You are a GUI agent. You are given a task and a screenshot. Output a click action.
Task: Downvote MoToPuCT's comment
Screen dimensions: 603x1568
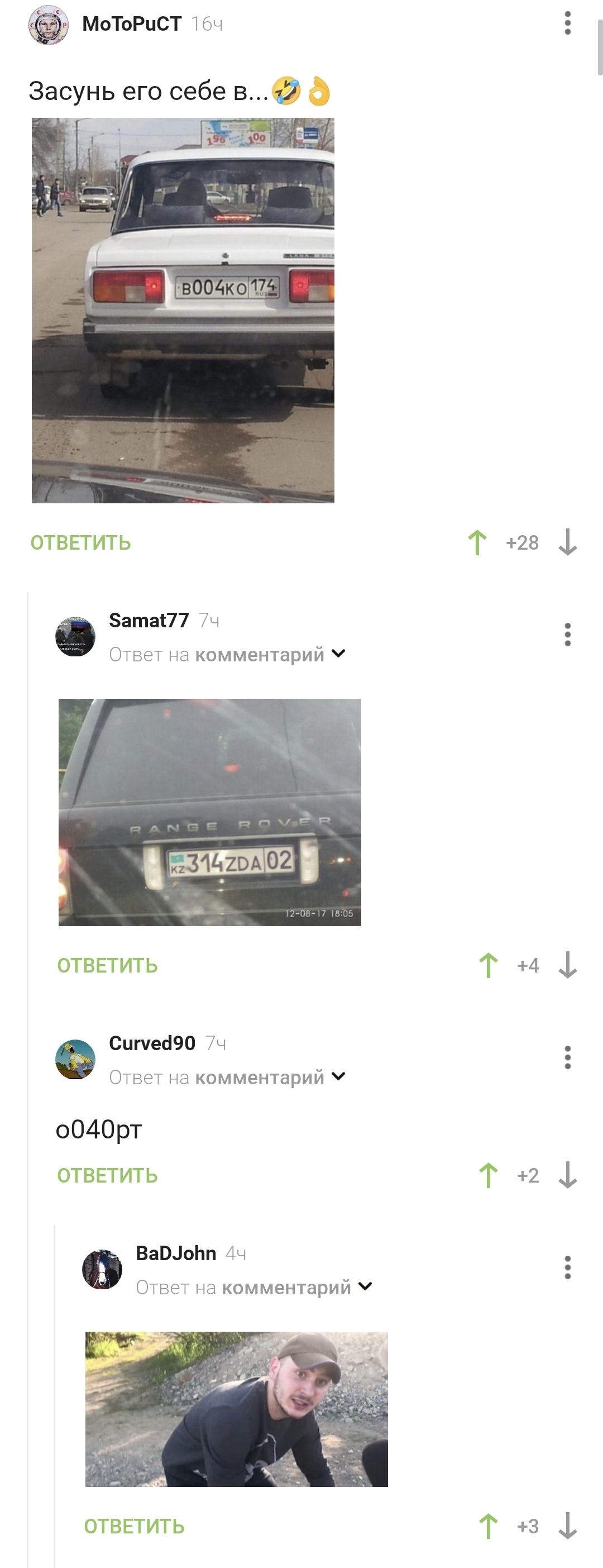567,542
